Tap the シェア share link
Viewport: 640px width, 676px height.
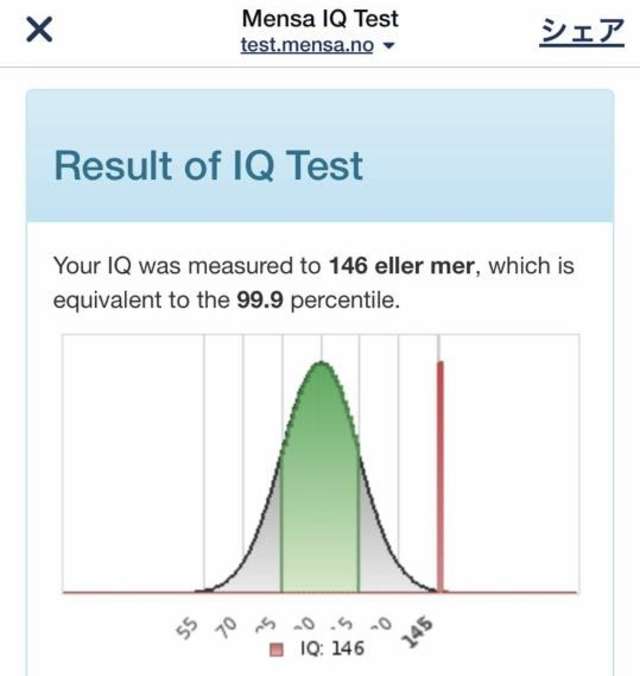pos(582,31)
